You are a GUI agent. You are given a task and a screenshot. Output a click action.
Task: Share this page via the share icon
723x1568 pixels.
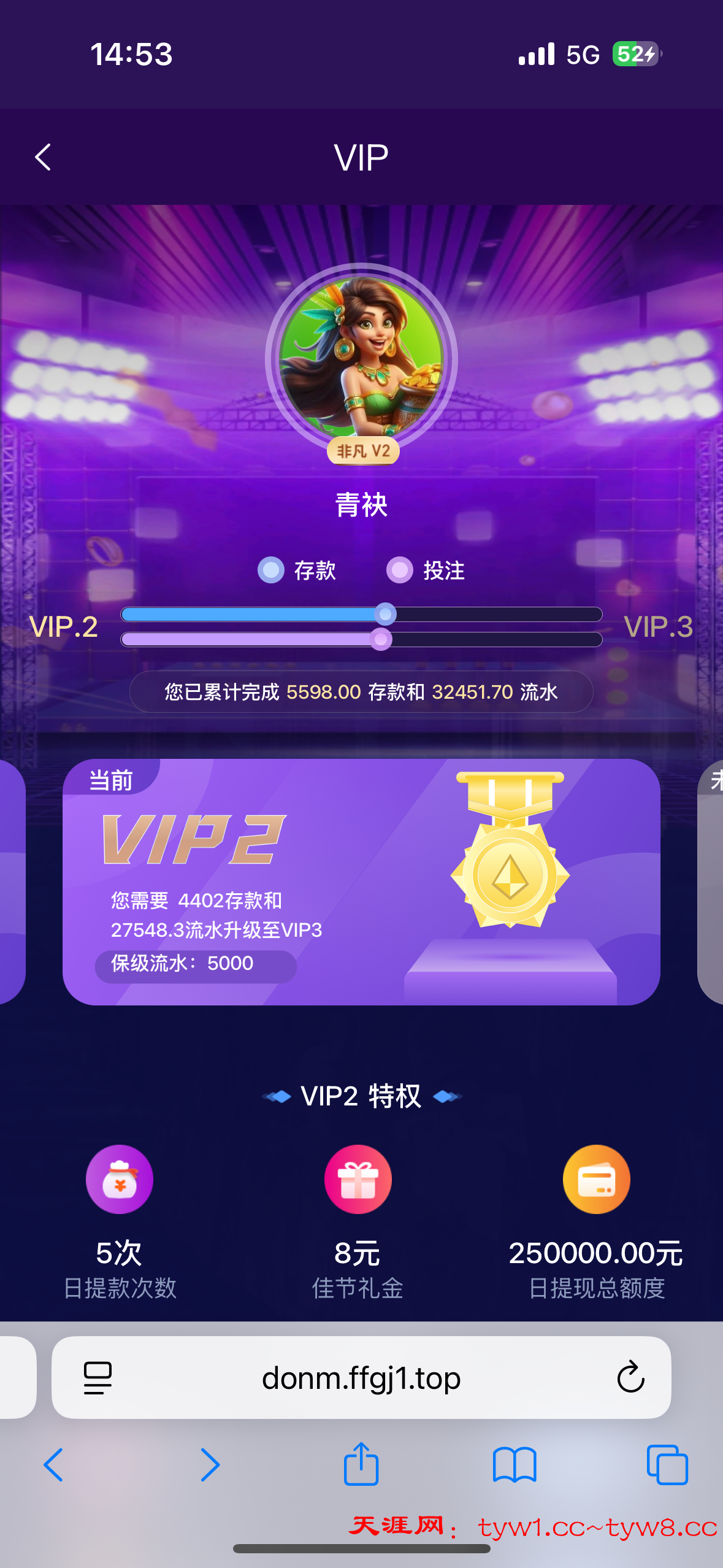pos(361,1464)
